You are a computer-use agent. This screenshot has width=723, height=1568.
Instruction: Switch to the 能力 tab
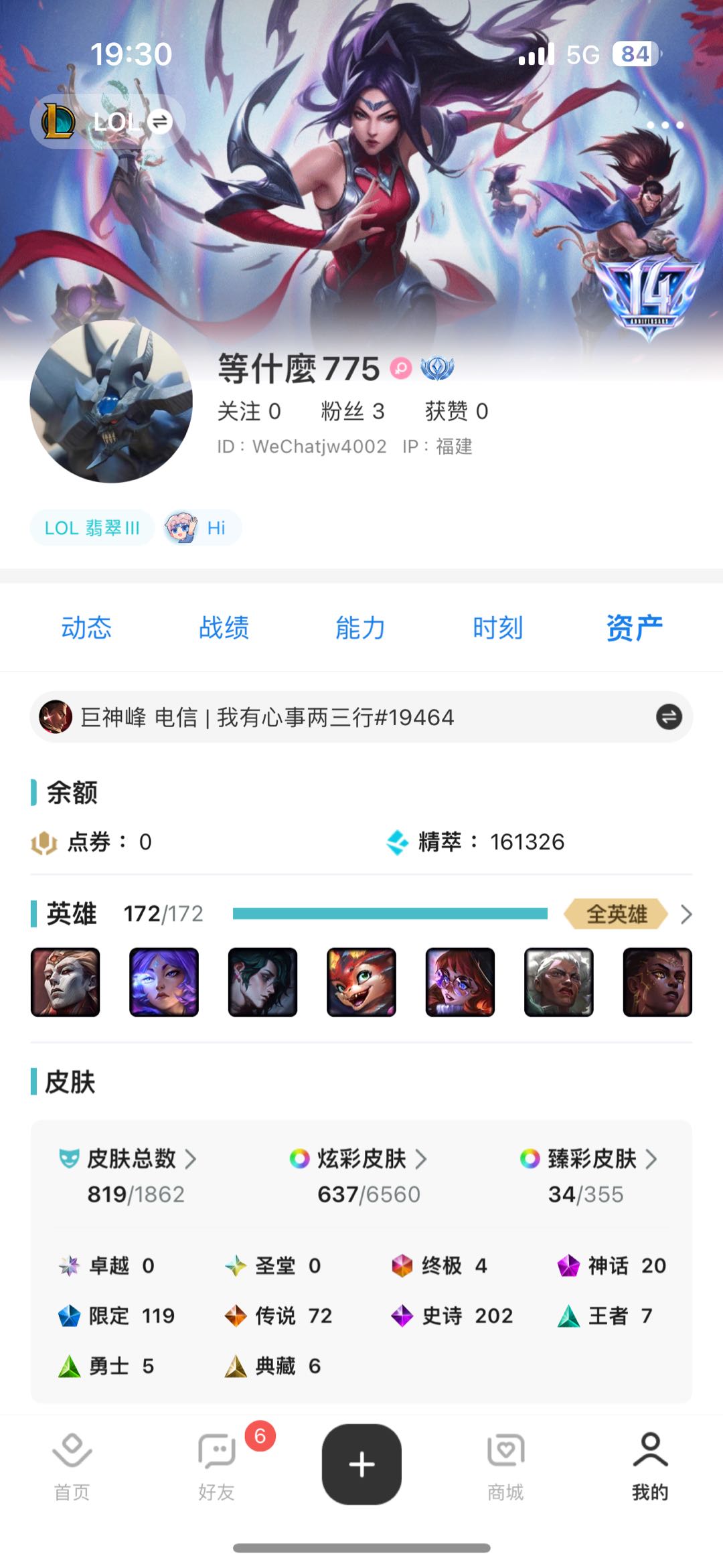360,628
